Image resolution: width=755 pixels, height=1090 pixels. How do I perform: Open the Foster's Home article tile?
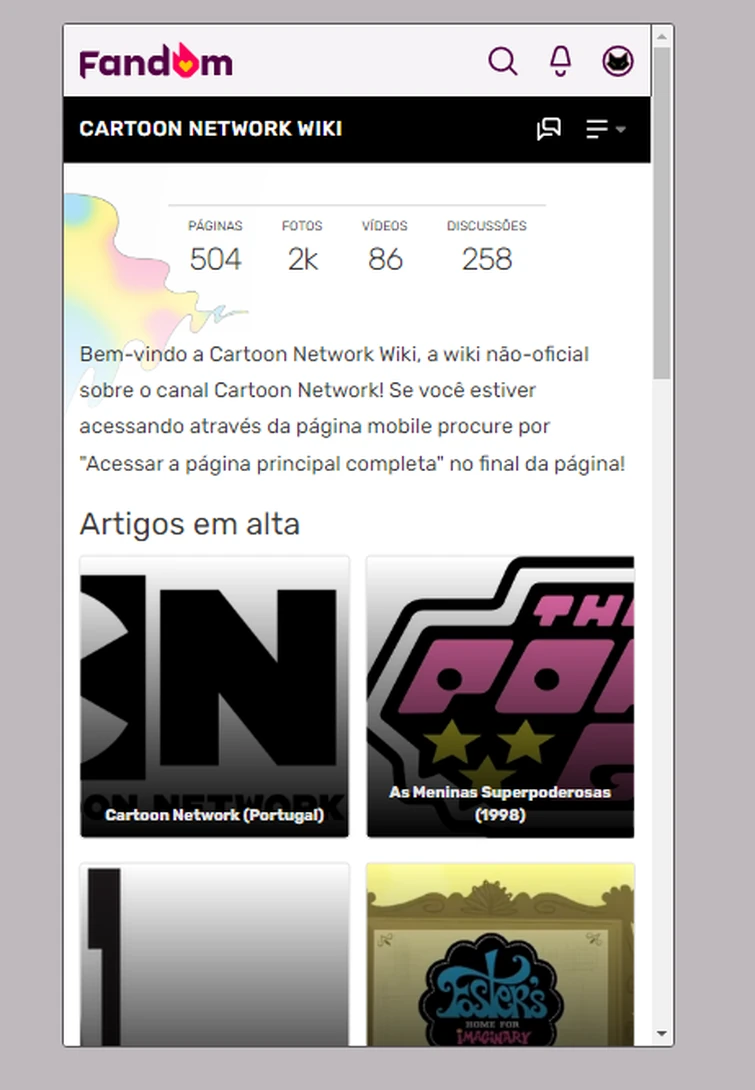[500, 955]
